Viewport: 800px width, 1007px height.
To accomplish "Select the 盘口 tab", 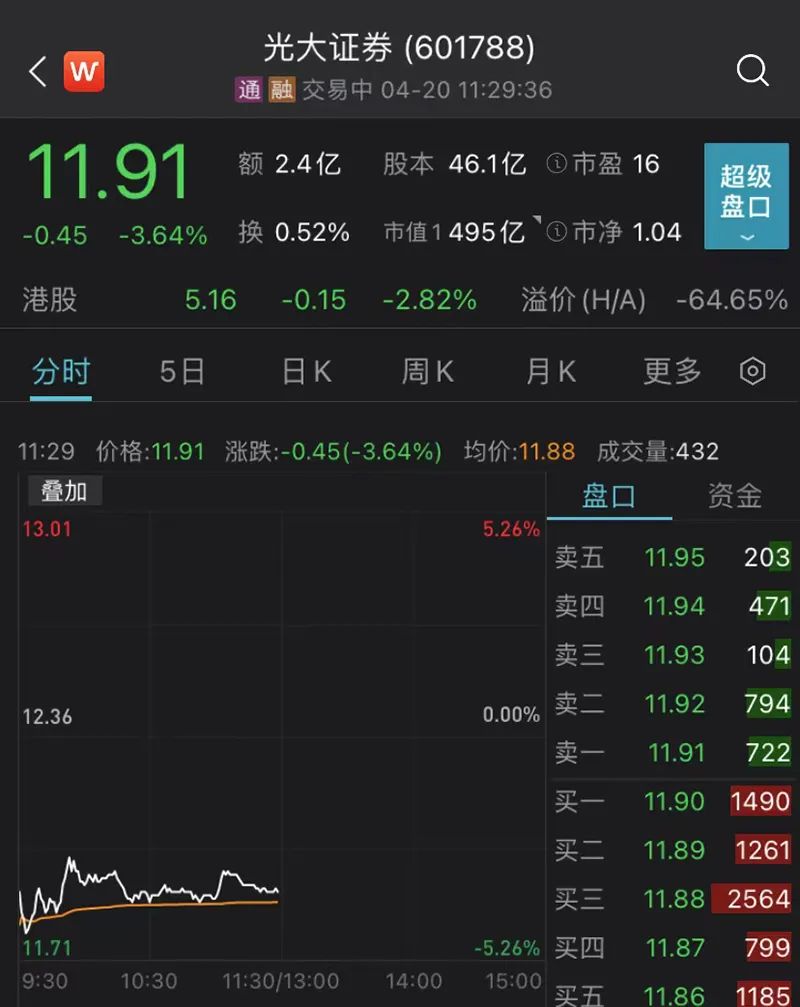I will coord(608,496).
